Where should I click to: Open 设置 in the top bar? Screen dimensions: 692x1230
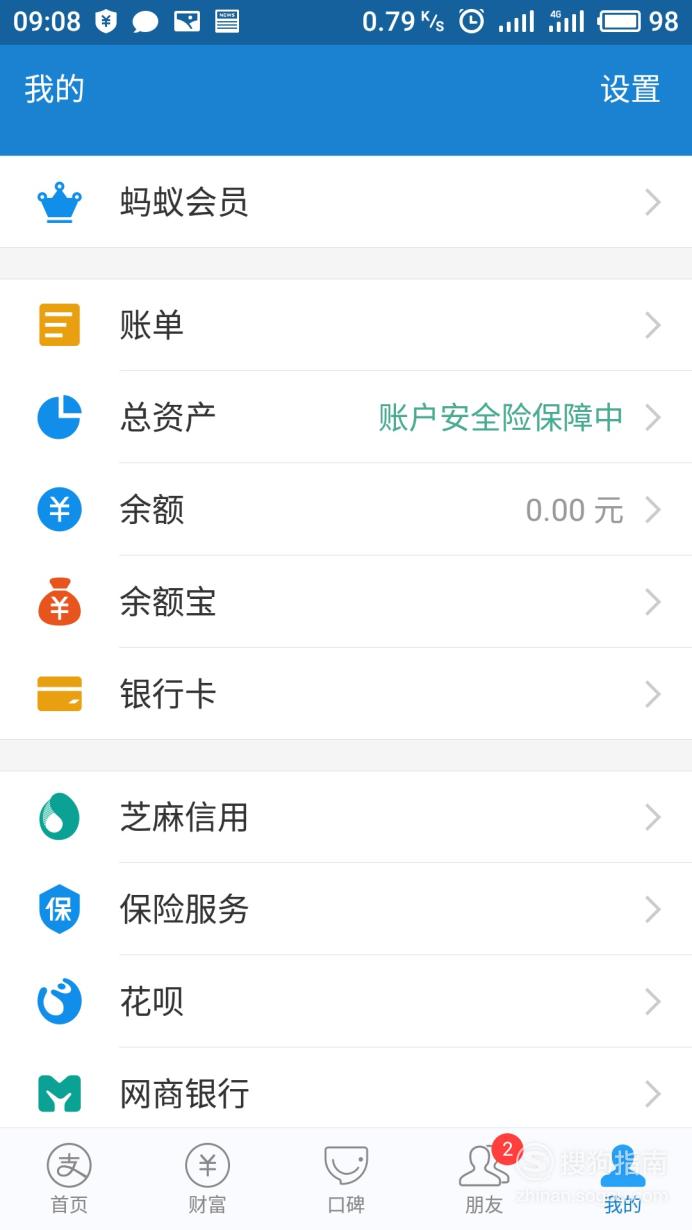(x=630, y=90)
